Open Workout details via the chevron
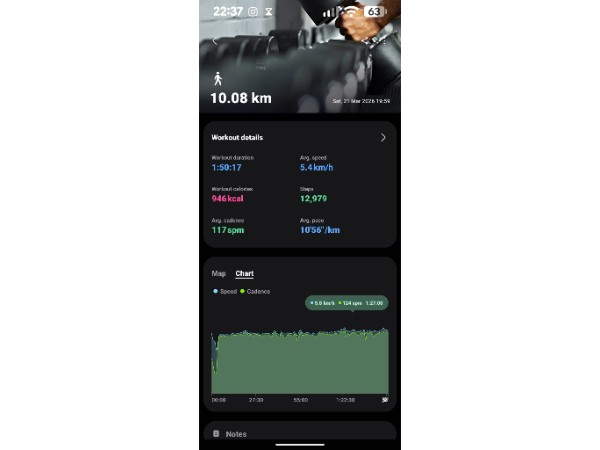This screenshot has height=450, width=600. [383, 137]
